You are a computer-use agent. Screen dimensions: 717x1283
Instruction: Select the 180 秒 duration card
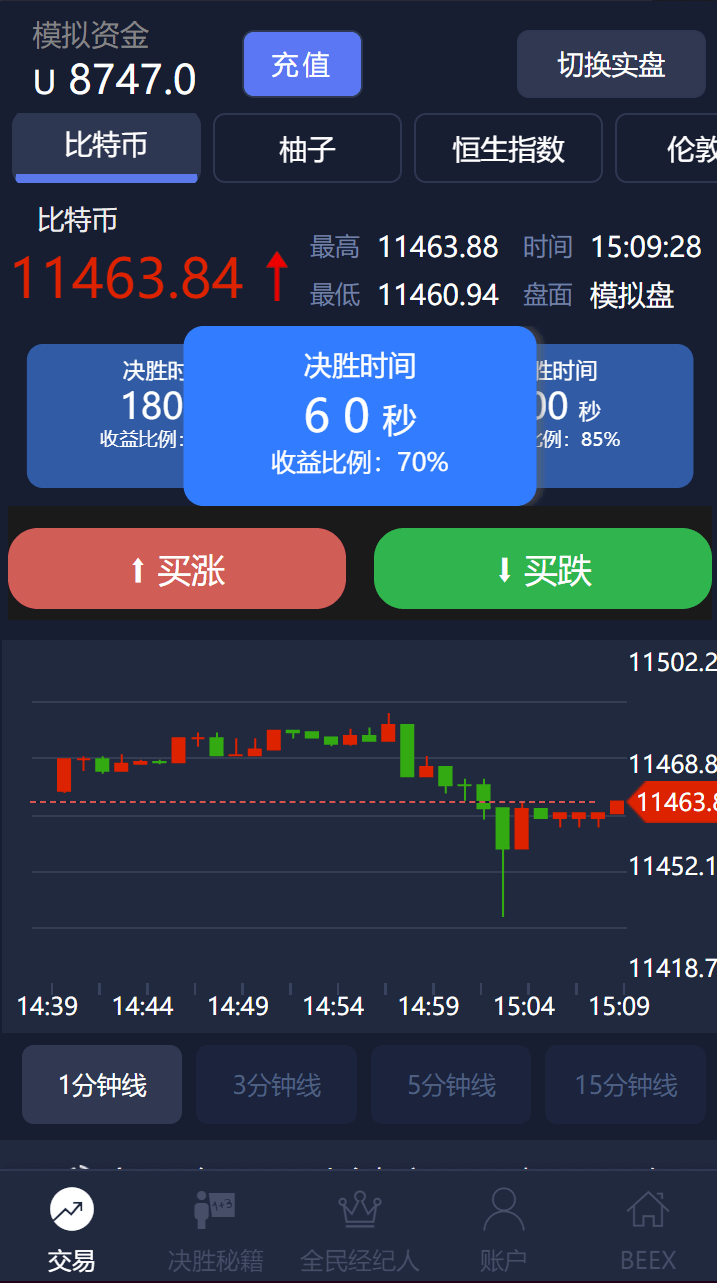[105, 416]
